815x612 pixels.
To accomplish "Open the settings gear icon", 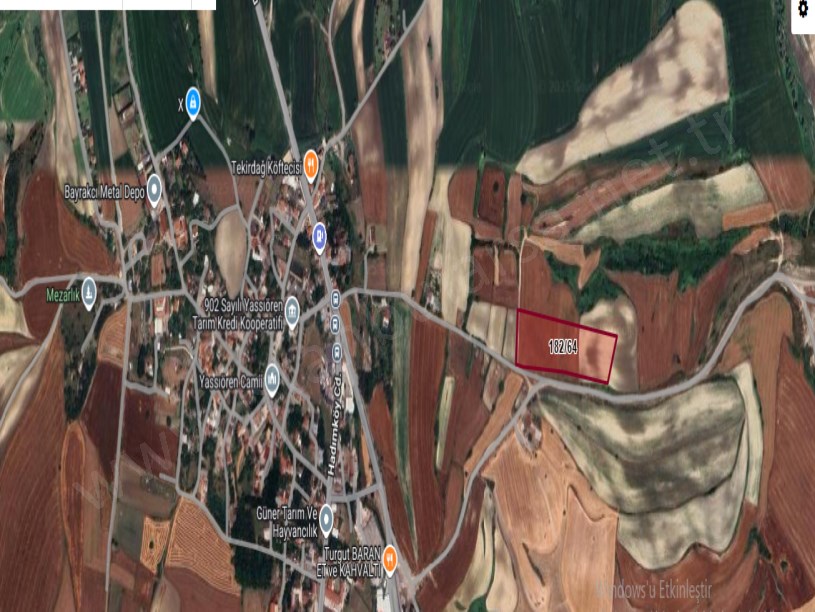I will point(803,9).
